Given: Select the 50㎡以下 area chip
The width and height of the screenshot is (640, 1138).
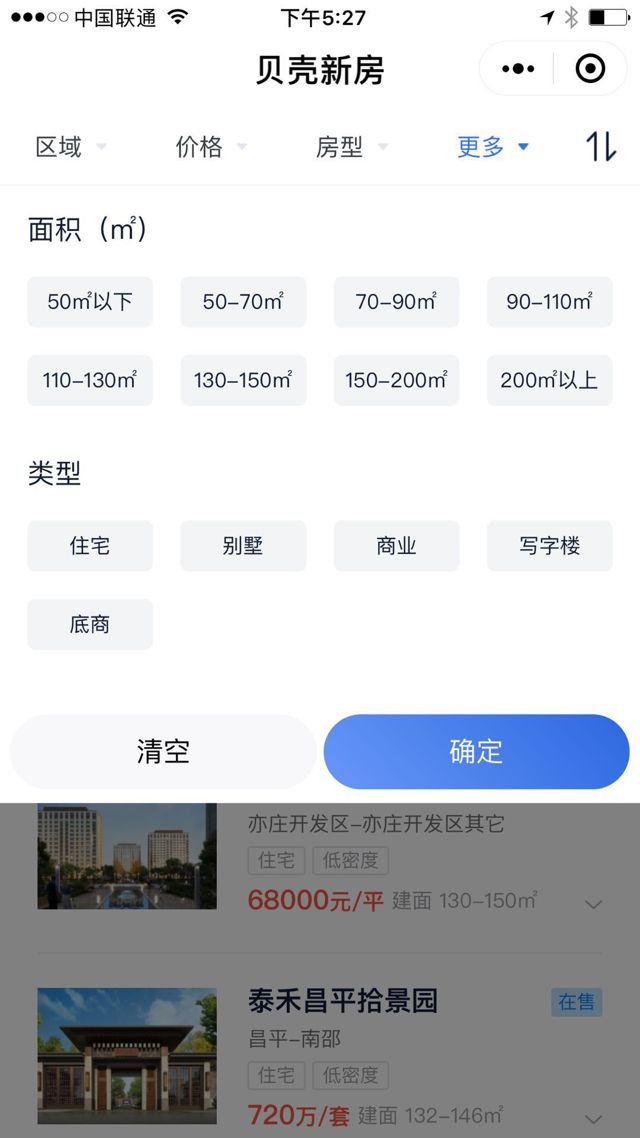Looking at the screenshot, I should tap(90, 302).
